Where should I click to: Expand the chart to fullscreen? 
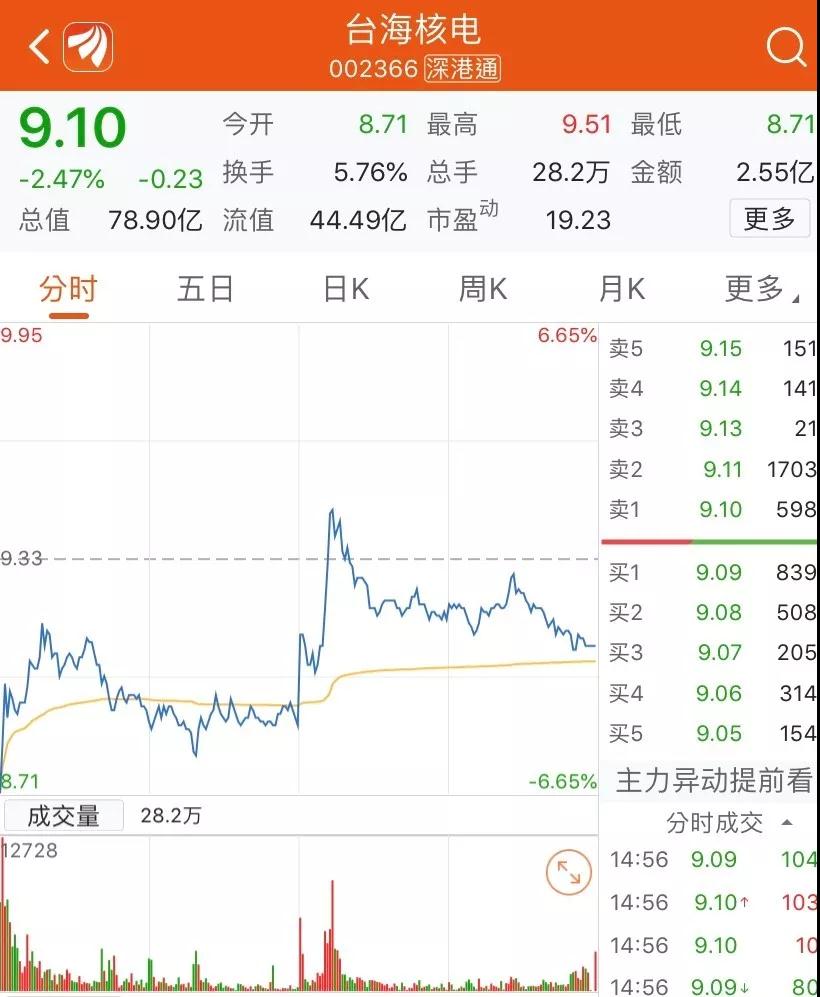click(x=568, y=873)
